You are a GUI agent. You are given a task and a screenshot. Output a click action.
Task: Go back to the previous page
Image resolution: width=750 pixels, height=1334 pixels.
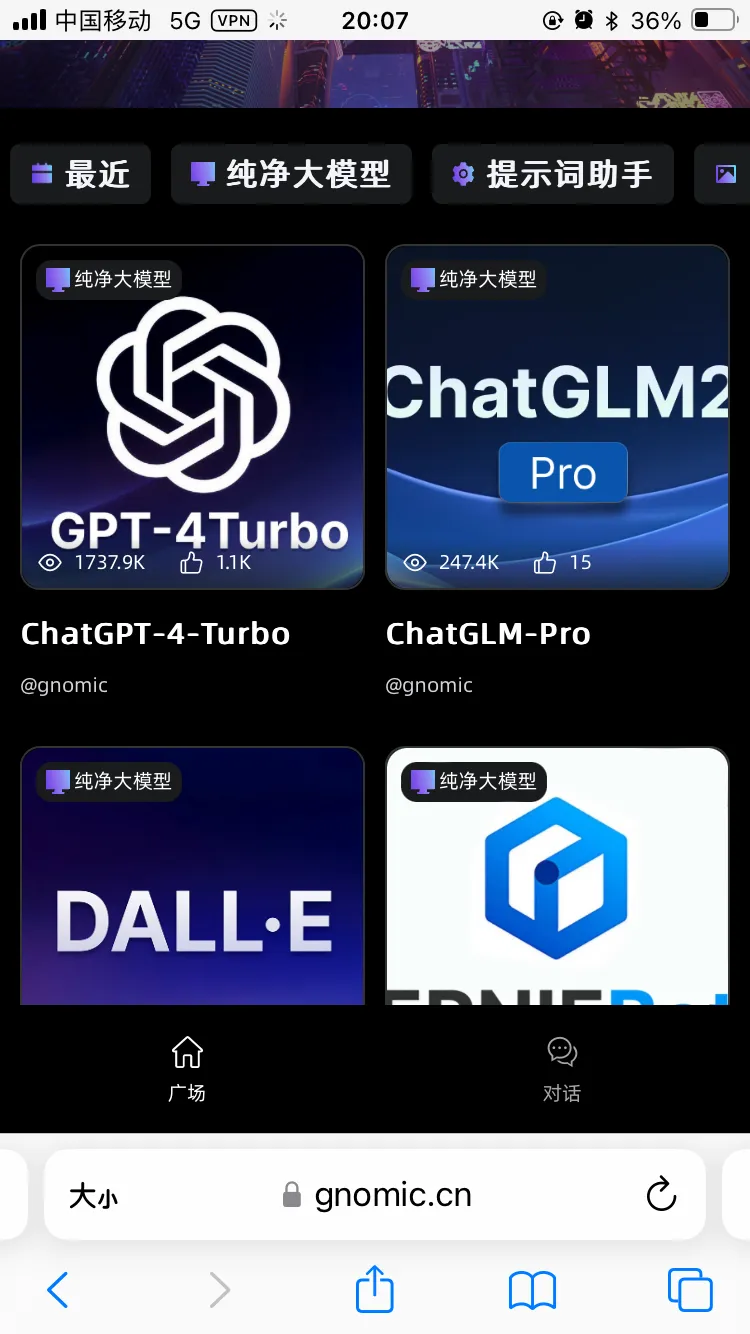coord(58,1290)
